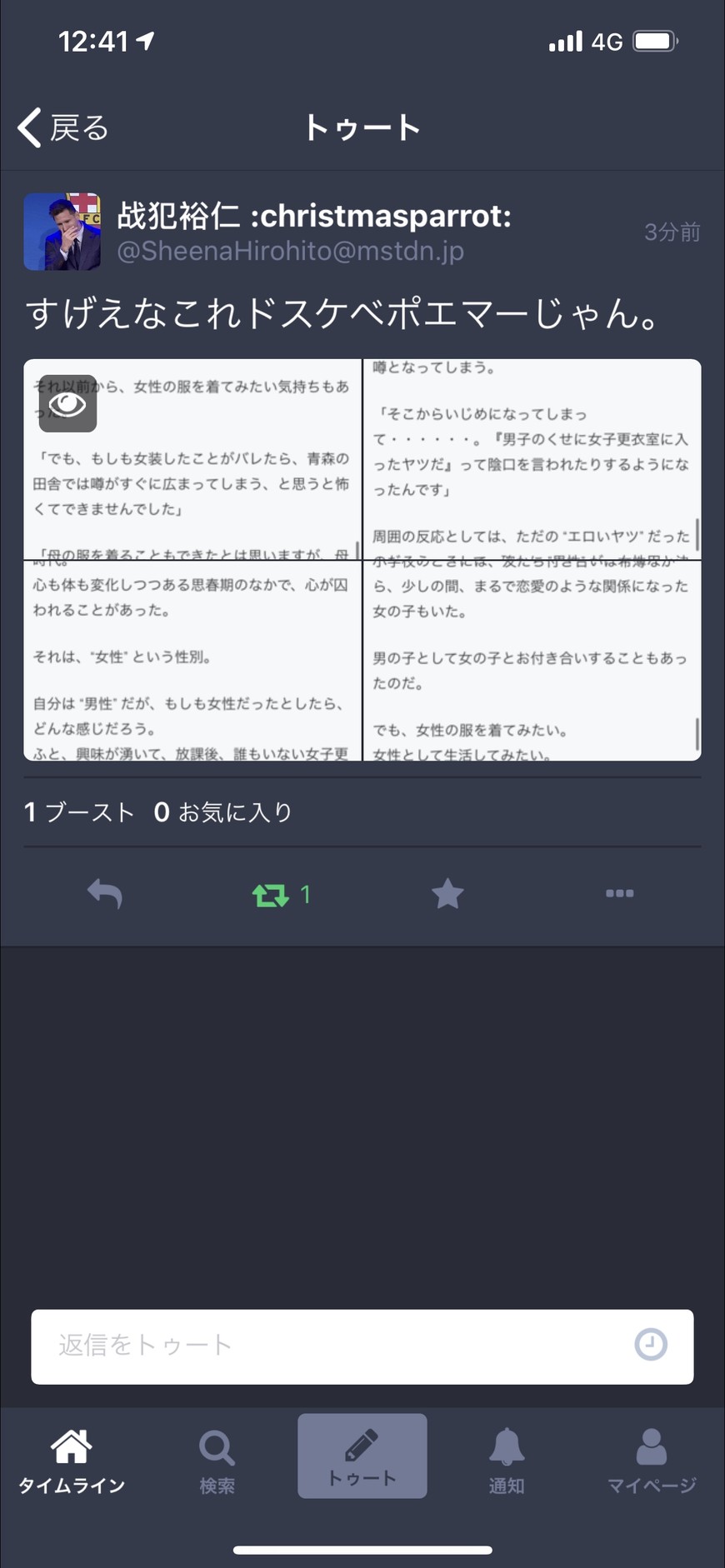Toggle media visibility with the eye icon
725x1568 pixels.
coord(67,404)
